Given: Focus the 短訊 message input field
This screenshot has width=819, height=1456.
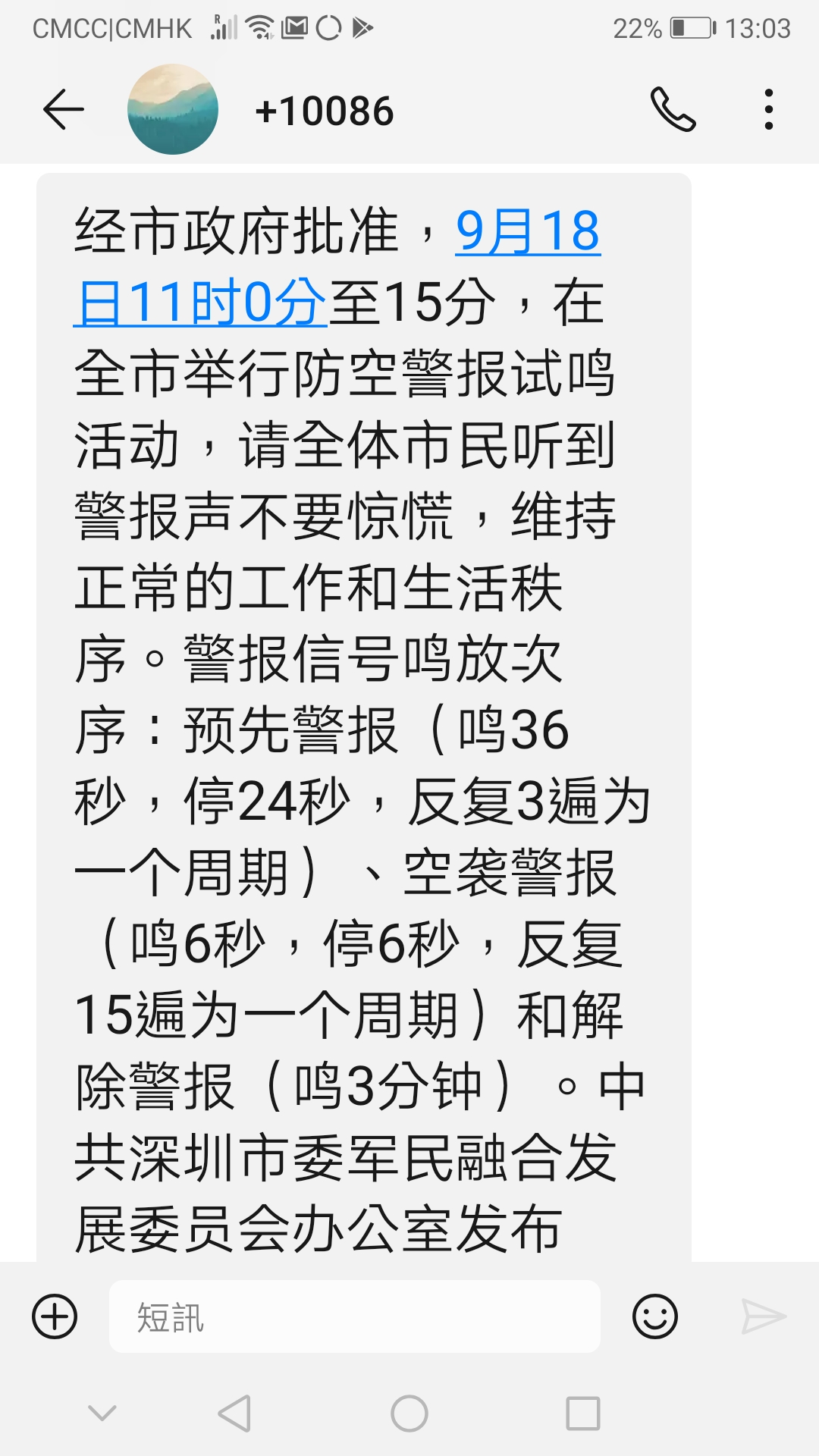Looking at the screenshot, I should (x=355, y=1316).
